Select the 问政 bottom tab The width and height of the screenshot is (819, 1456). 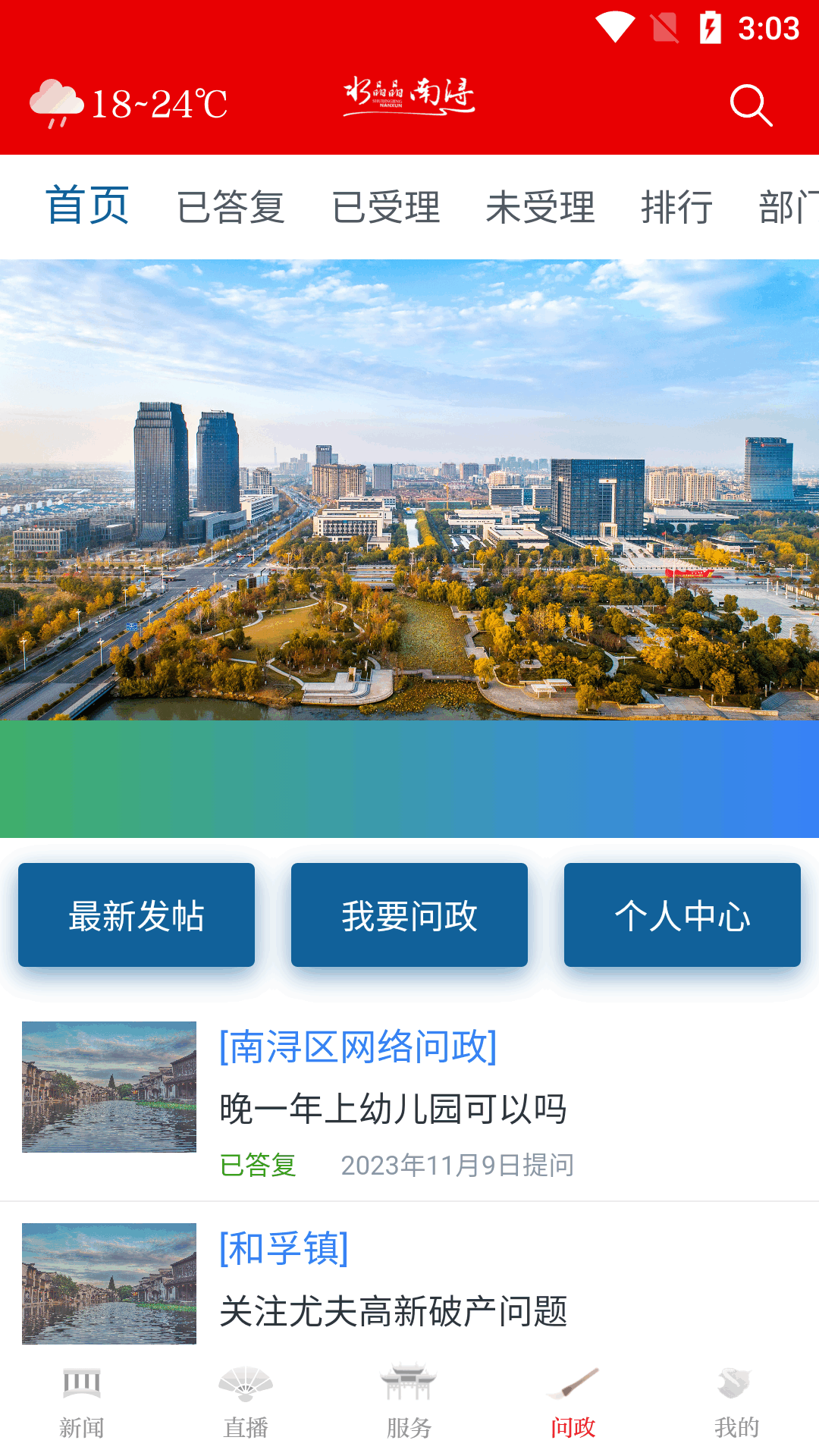coord(573,1403)
